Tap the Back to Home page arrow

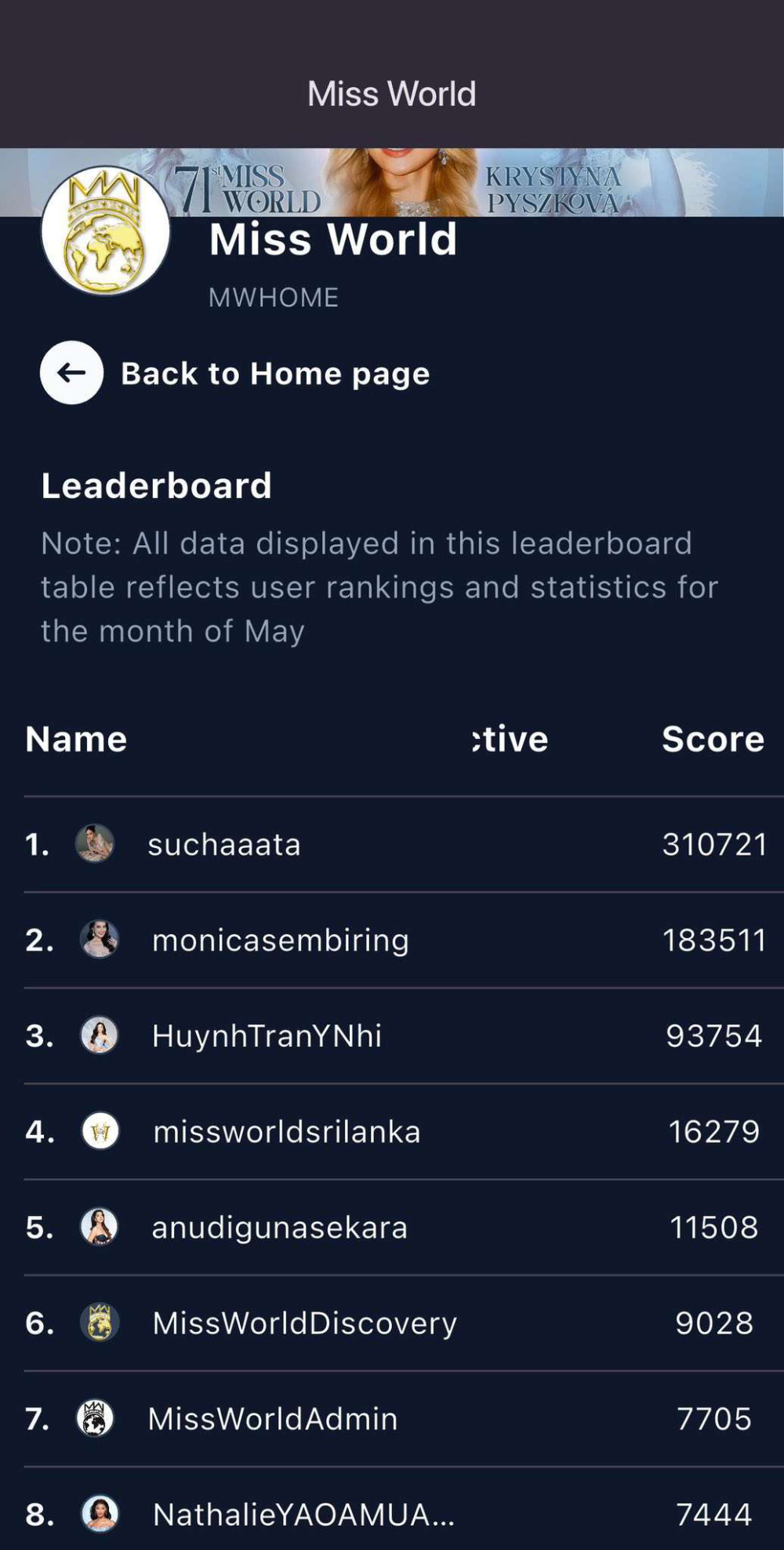71,373
